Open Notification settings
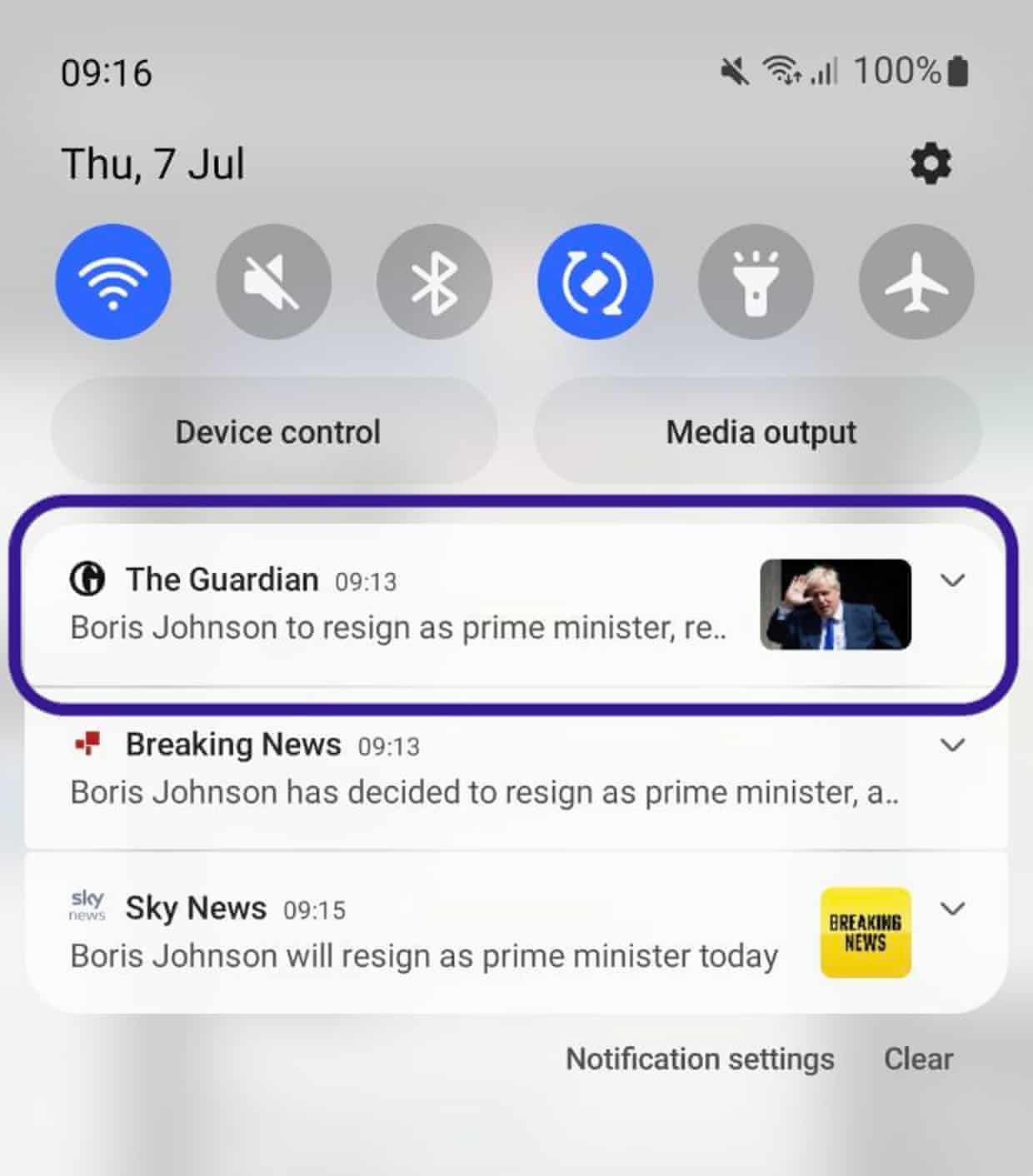Viewport: 1033px width, 1176px height. (700, 1059)
